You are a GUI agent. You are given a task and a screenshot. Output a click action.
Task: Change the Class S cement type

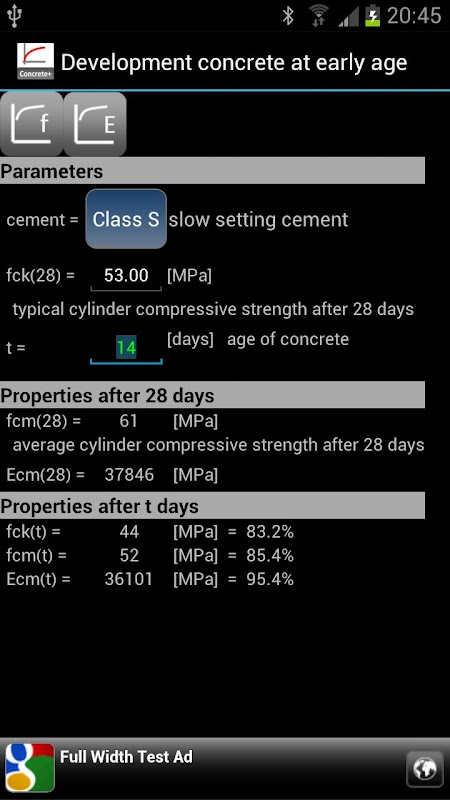point(126,219)
